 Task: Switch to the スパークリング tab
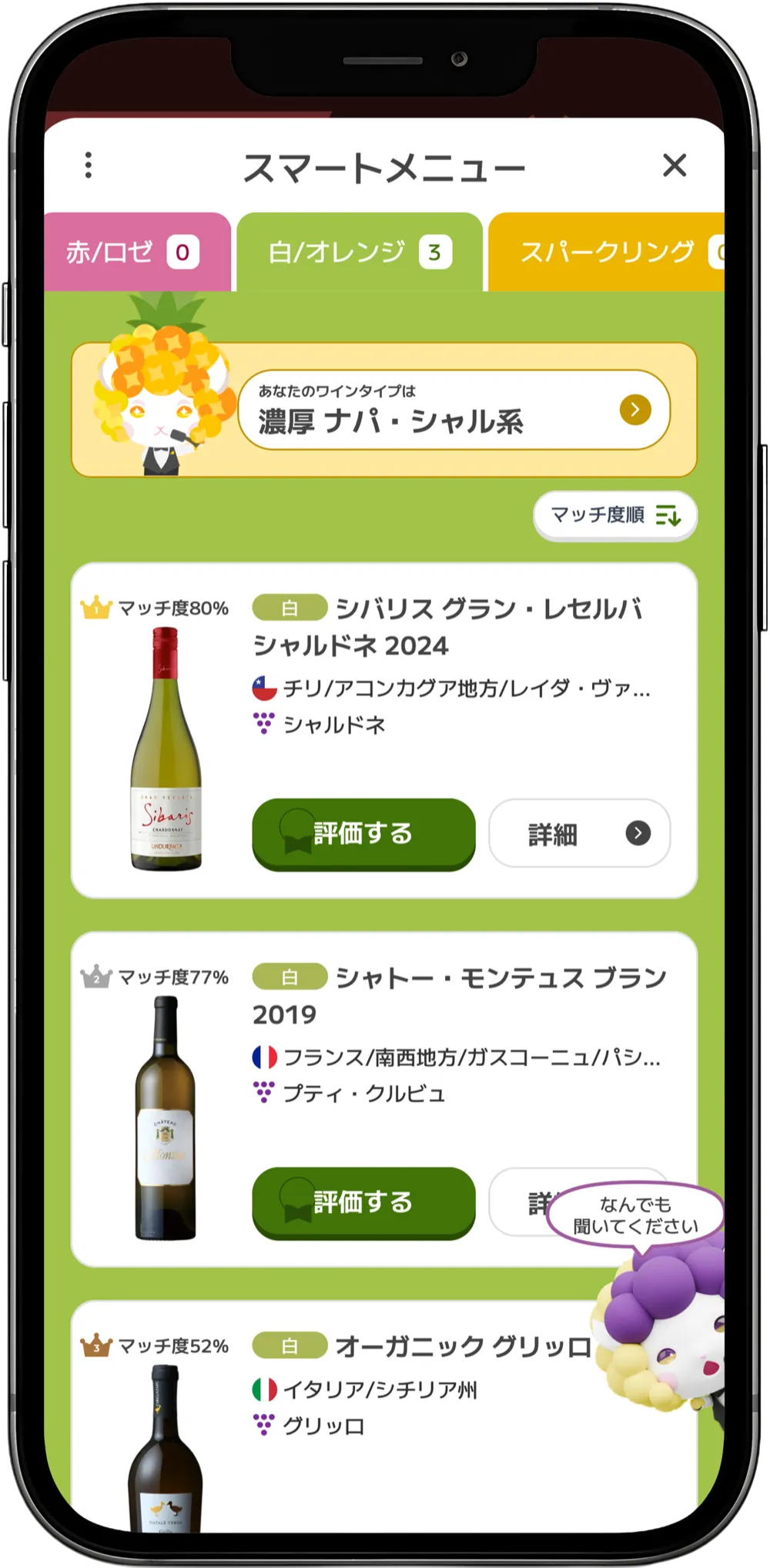(x=607, y=252)
